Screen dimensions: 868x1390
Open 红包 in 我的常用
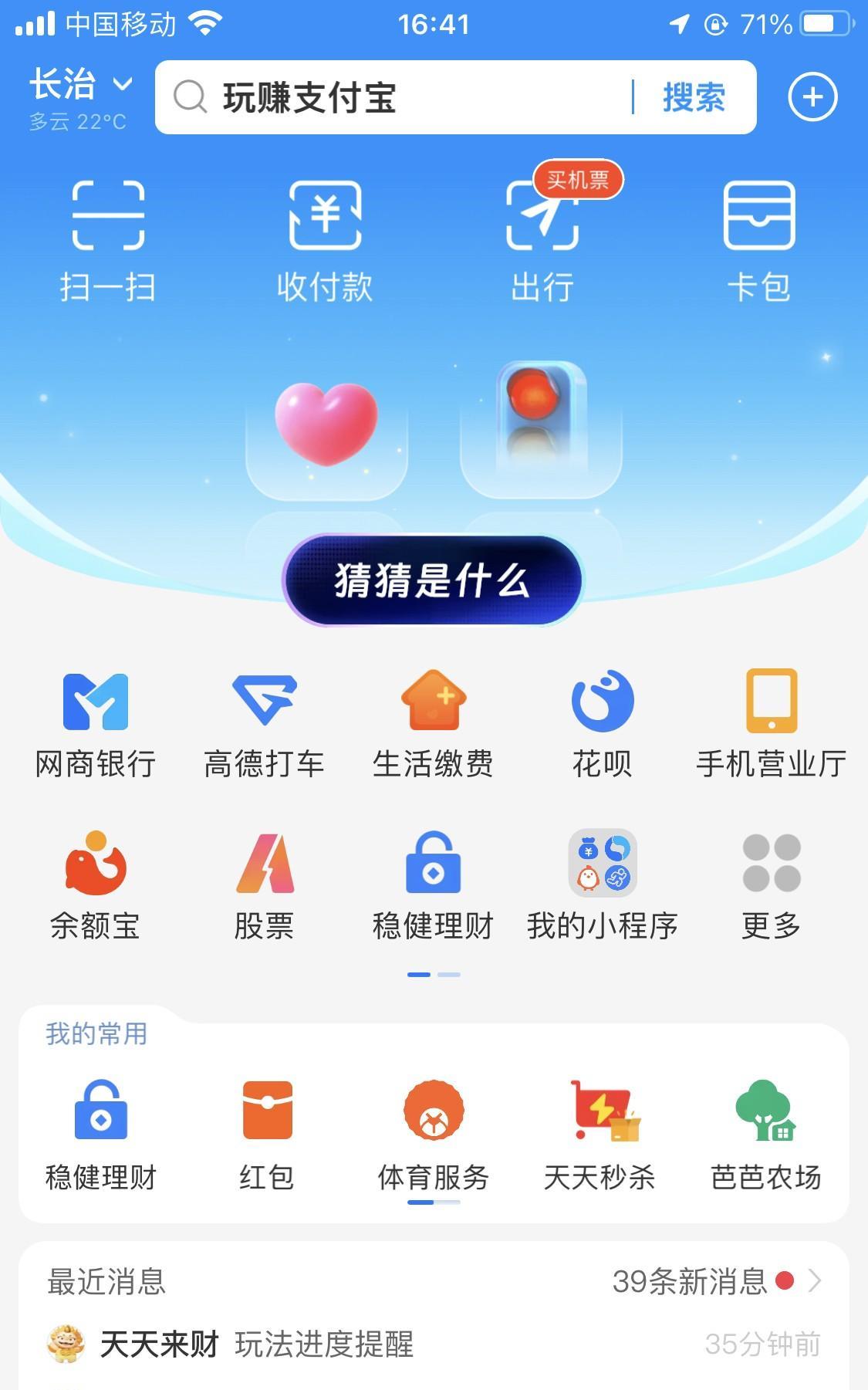[x=267, y=1135]
